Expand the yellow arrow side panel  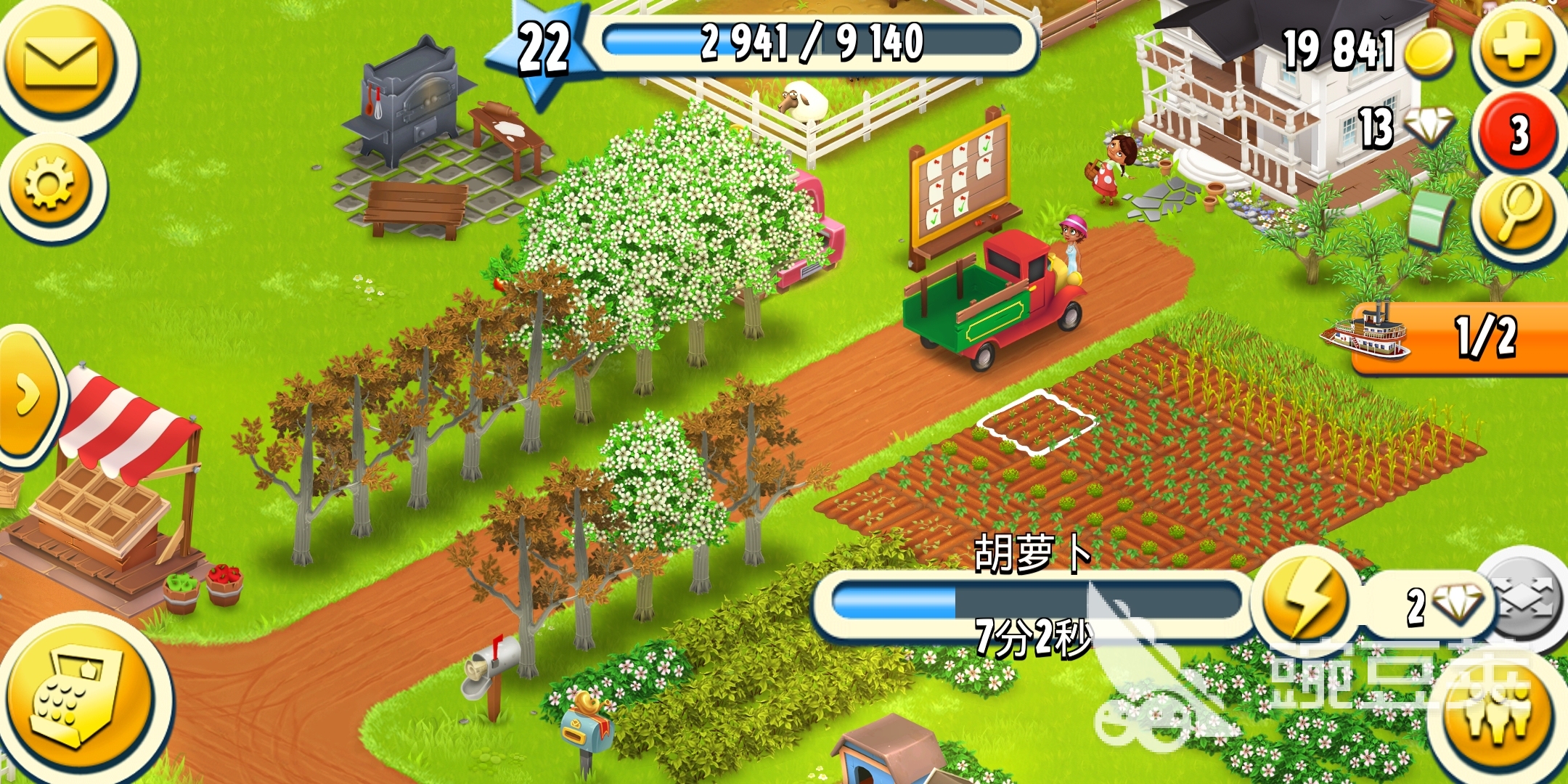(28, 394)
